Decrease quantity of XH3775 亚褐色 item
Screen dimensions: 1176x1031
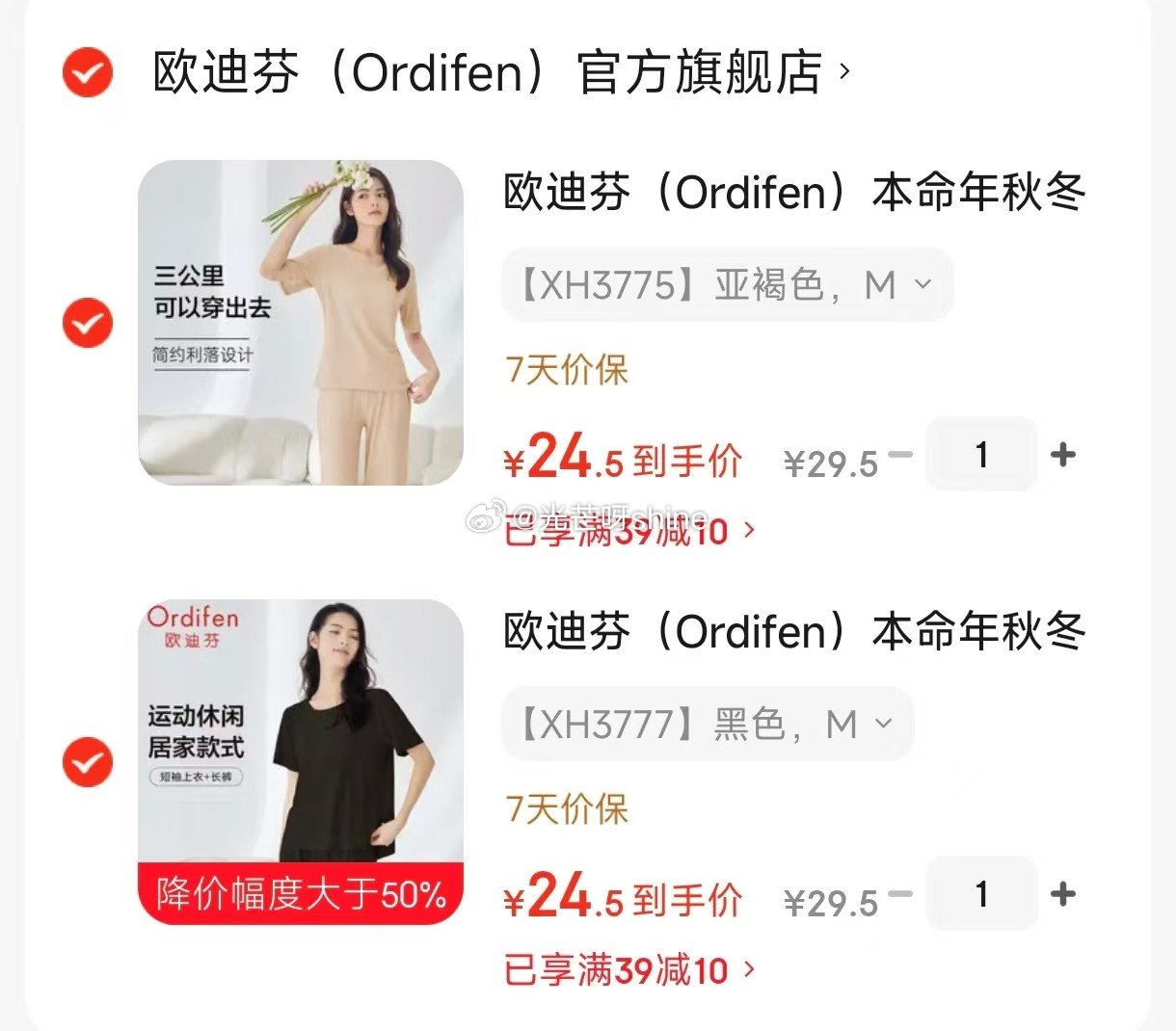pos(900,454)
